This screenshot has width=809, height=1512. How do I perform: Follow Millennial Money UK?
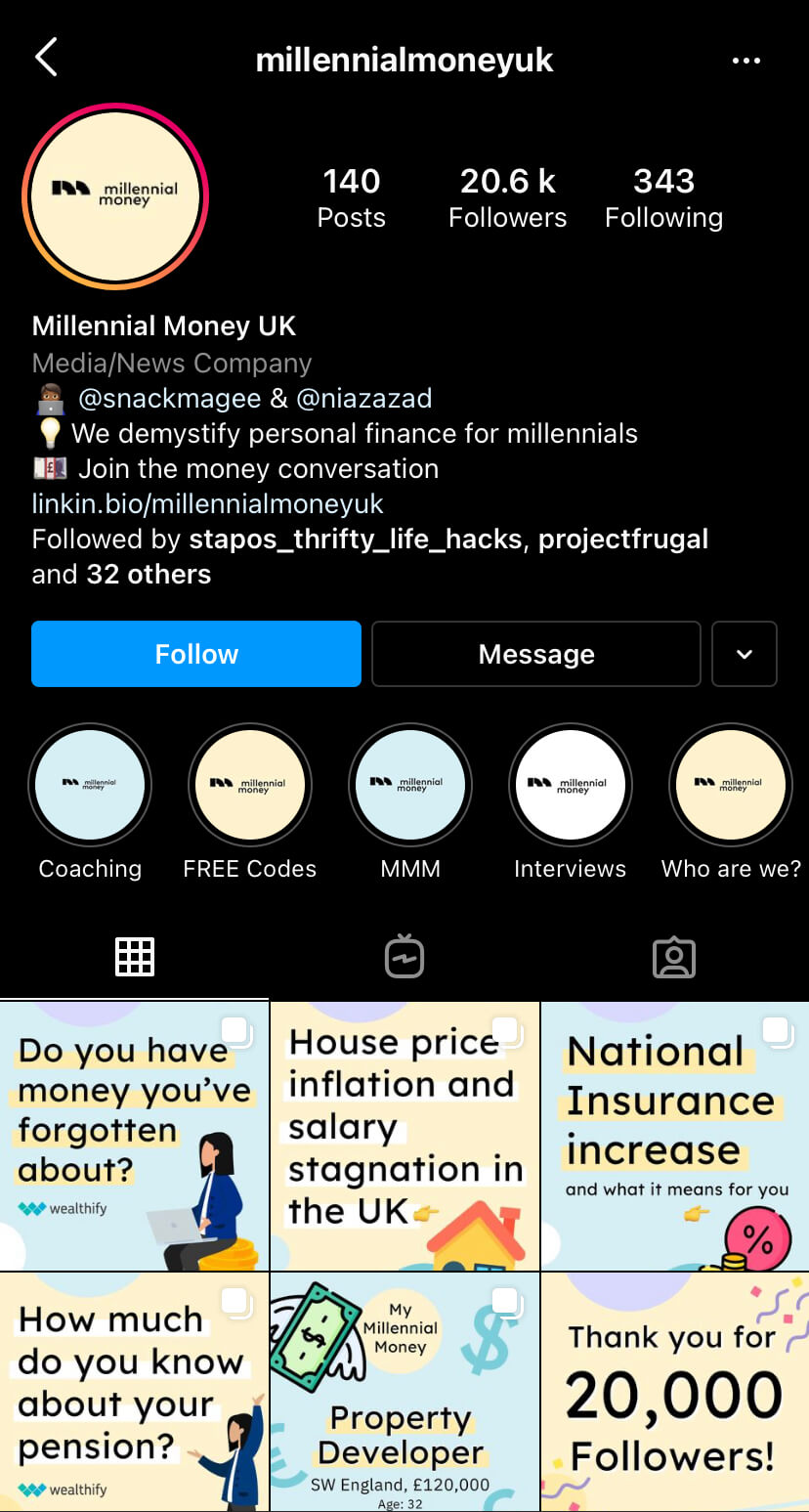tap(196, 654)
